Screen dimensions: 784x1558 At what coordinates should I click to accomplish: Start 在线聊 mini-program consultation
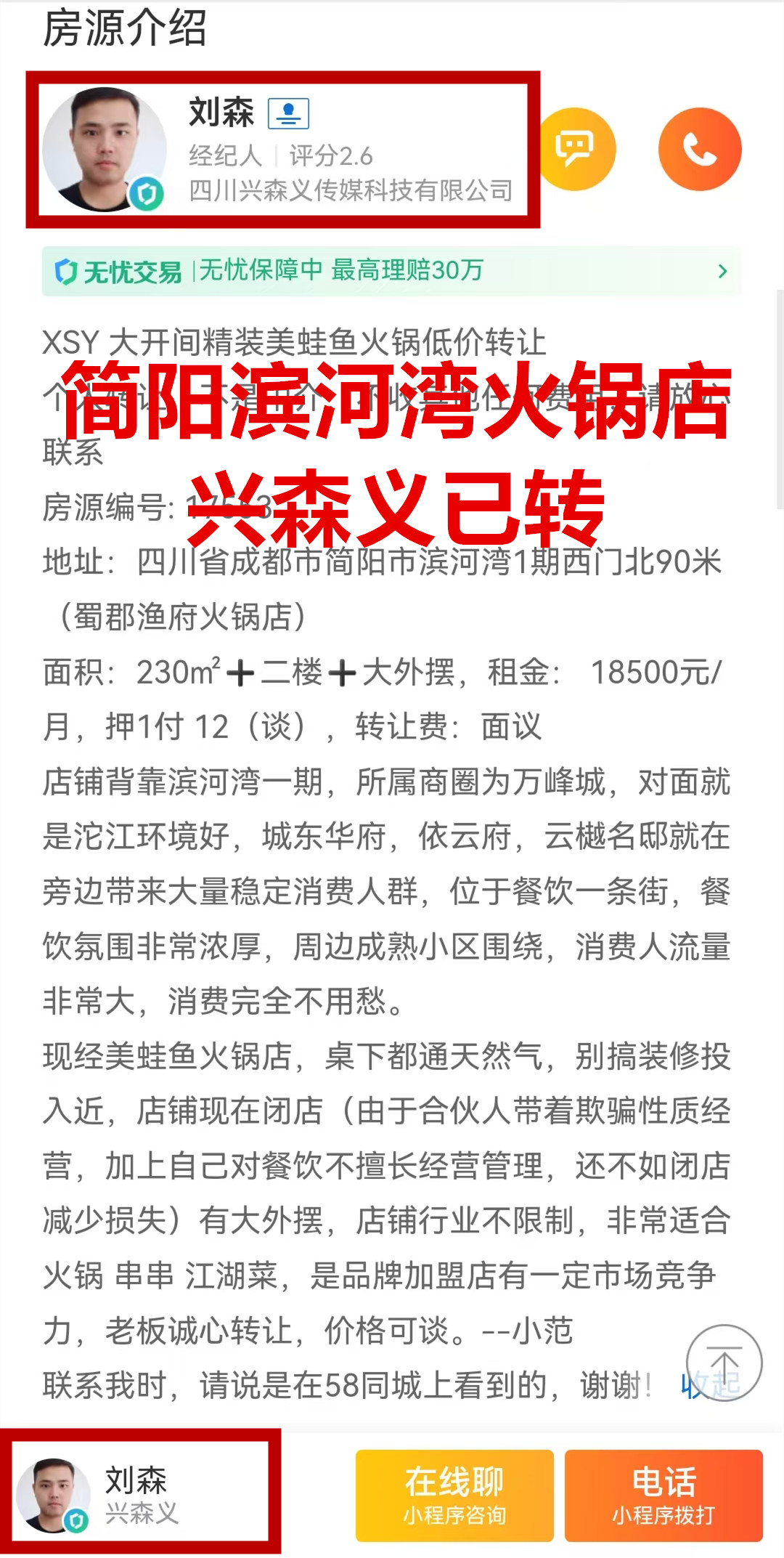pos(454,1496)
